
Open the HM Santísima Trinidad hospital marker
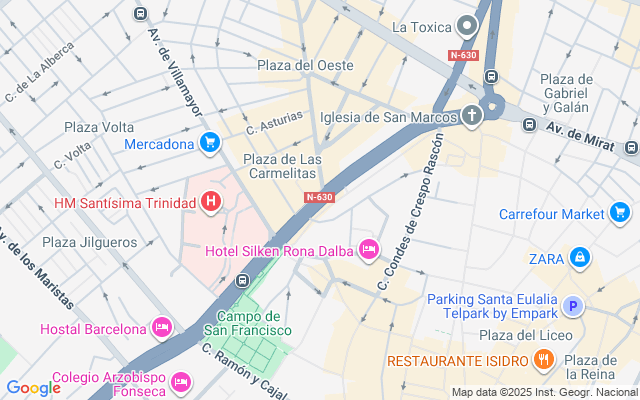point(211,203)
